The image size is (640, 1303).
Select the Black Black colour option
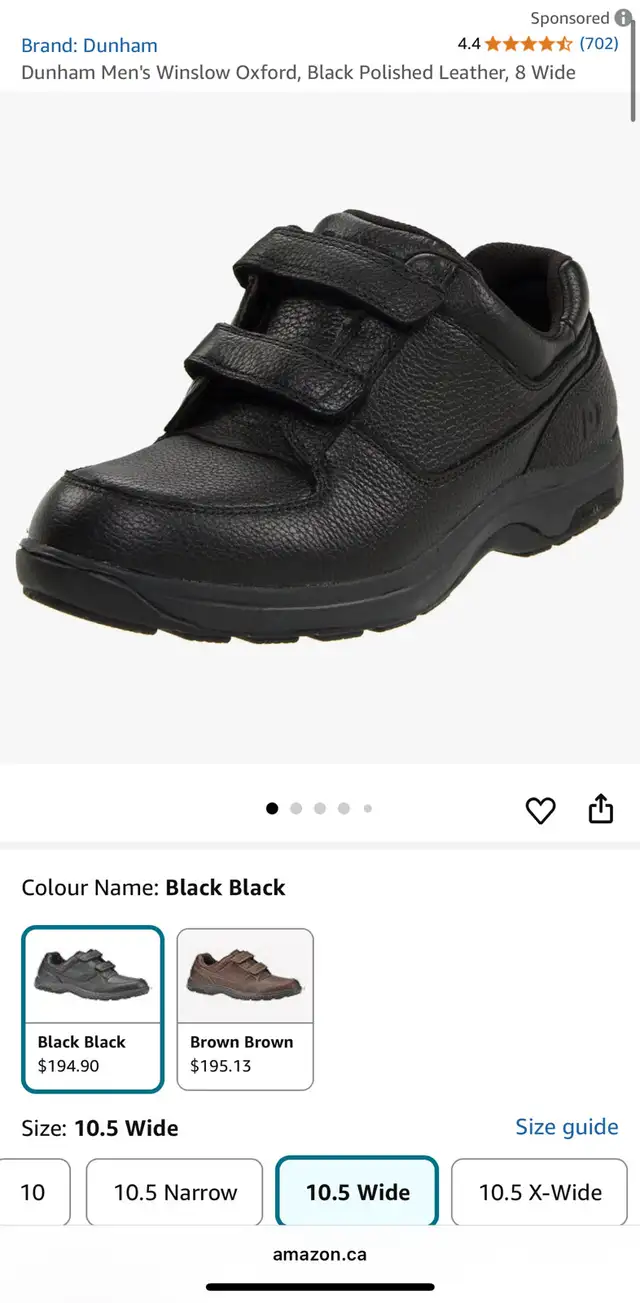pyautogui.click(x=92, y=1008)
